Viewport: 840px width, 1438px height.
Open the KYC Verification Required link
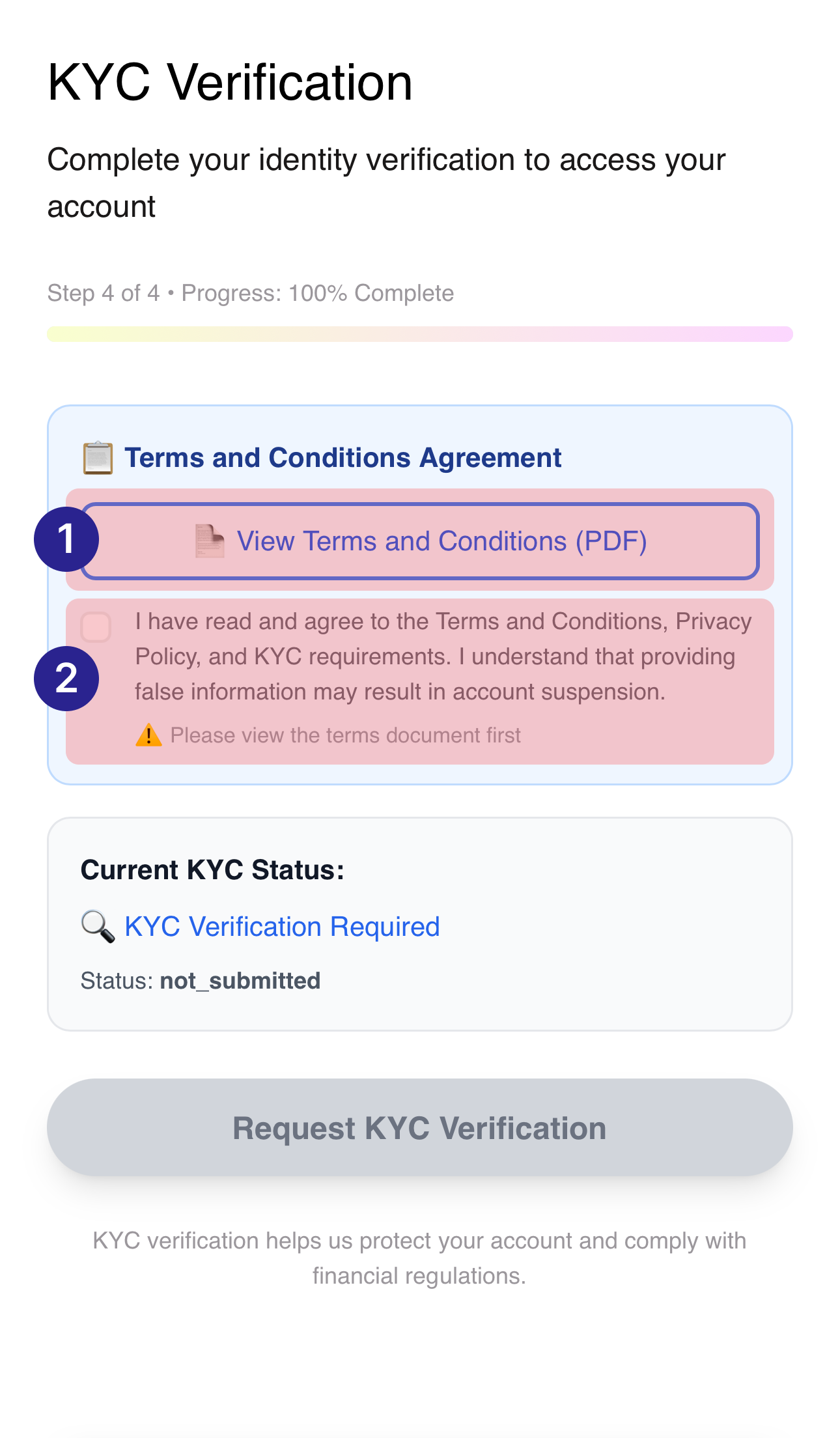coord(281,926)
